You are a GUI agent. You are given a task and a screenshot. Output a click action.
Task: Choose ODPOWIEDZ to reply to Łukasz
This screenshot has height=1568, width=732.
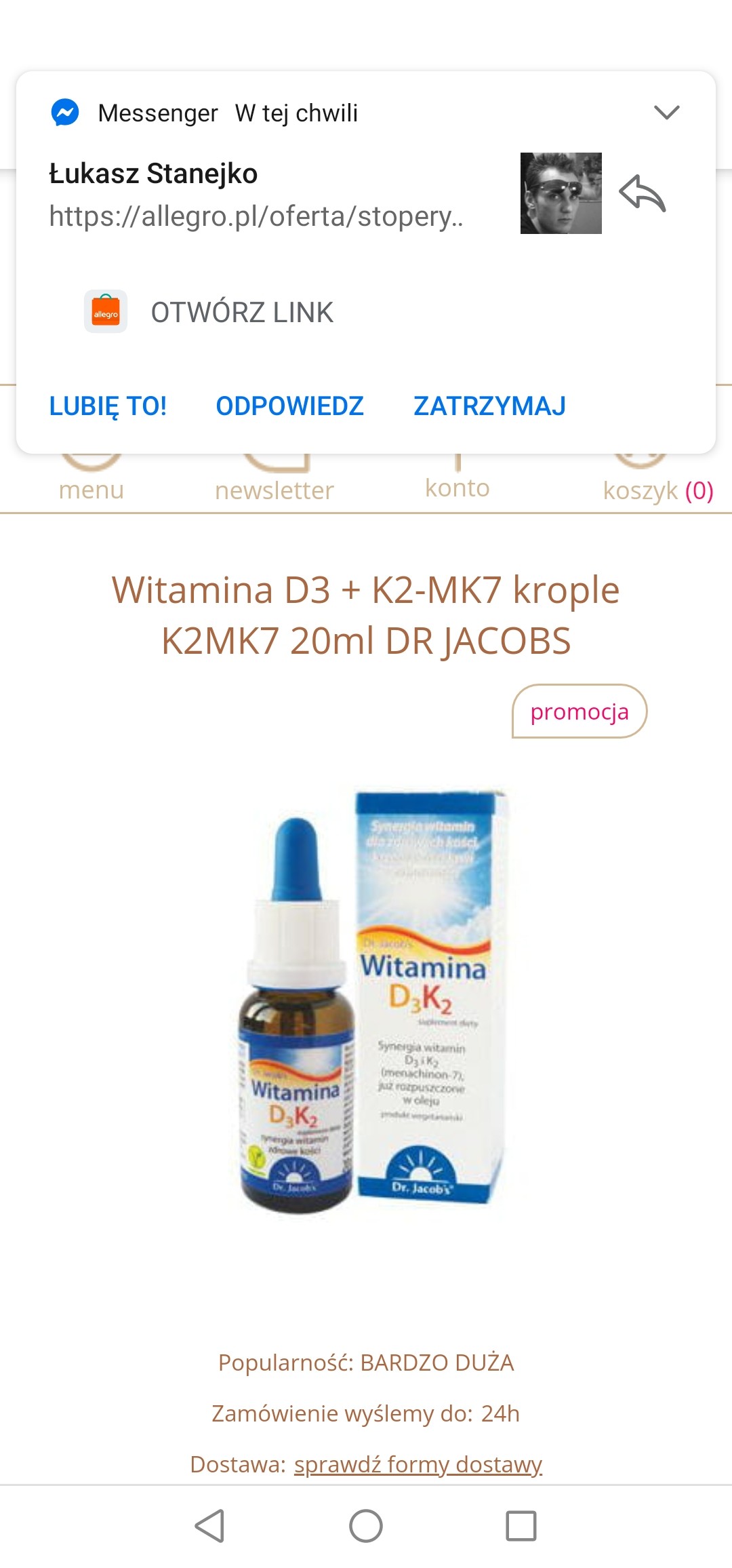coord(289,406)
